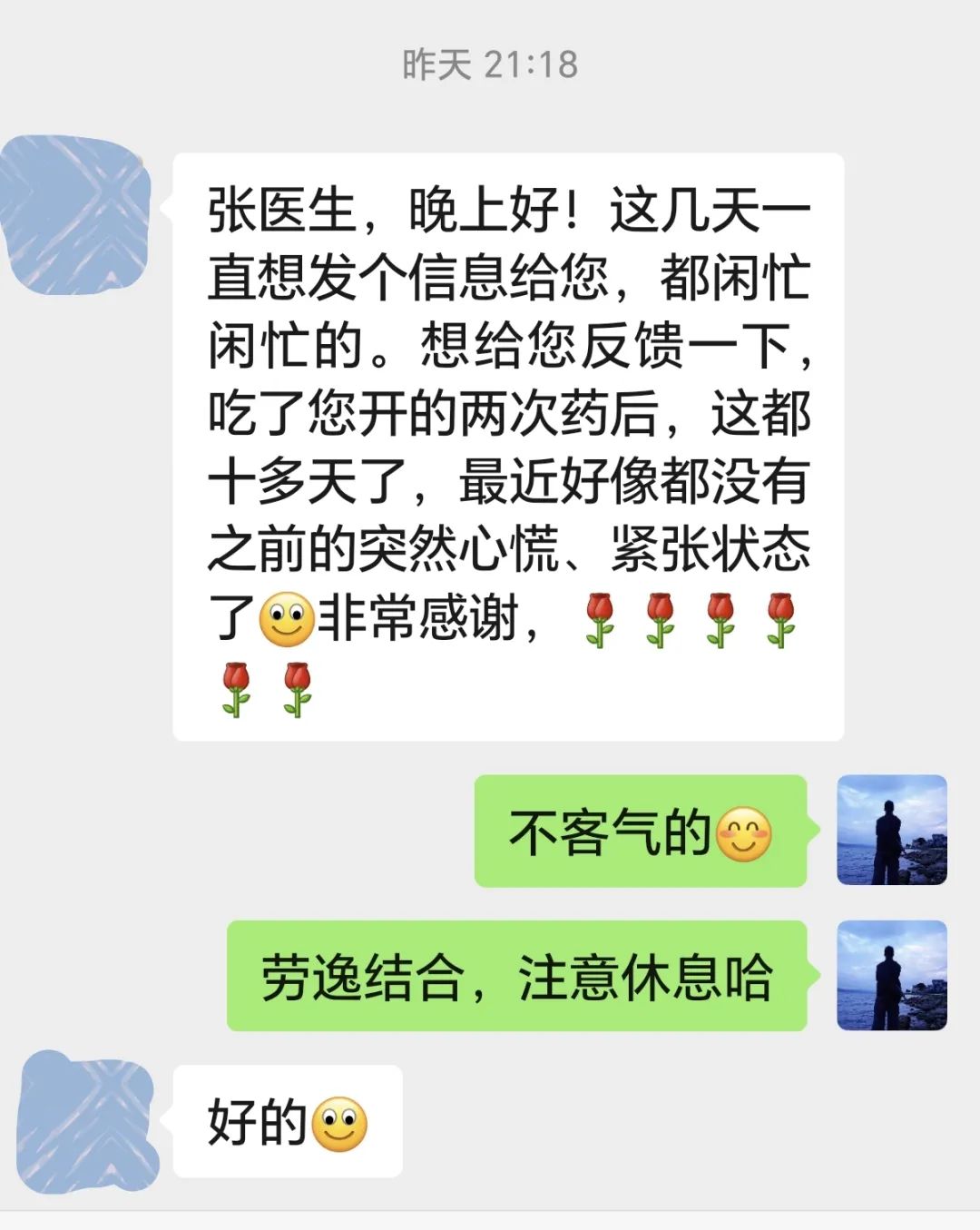980x1230 pixels.
Task: Open the blurred contact avatar beside the 好的 message
Action: pyautogui.click(x=87, y=1122)
